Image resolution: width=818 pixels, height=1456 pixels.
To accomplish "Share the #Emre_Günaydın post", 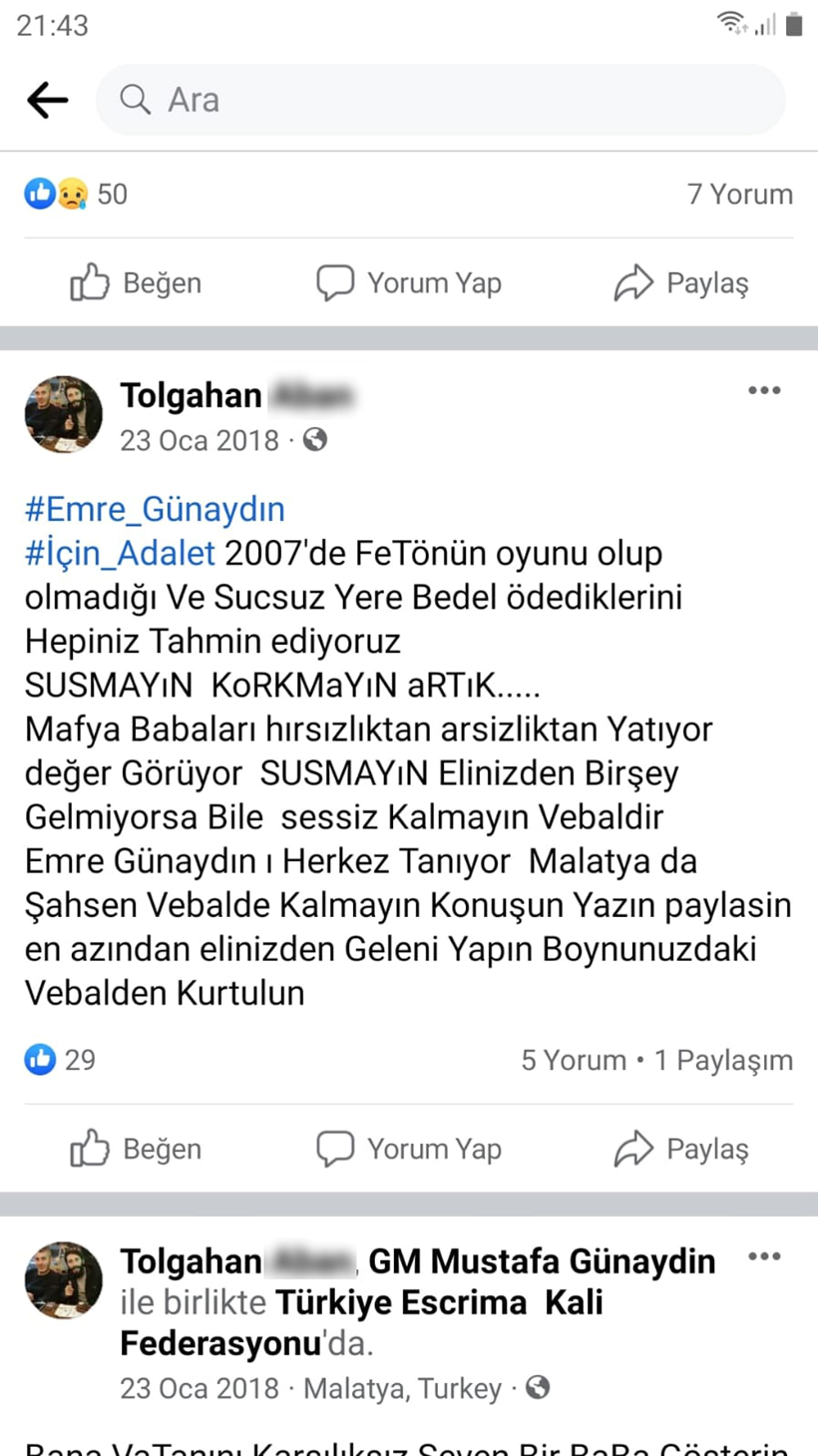I will [x=681, y=1150].
